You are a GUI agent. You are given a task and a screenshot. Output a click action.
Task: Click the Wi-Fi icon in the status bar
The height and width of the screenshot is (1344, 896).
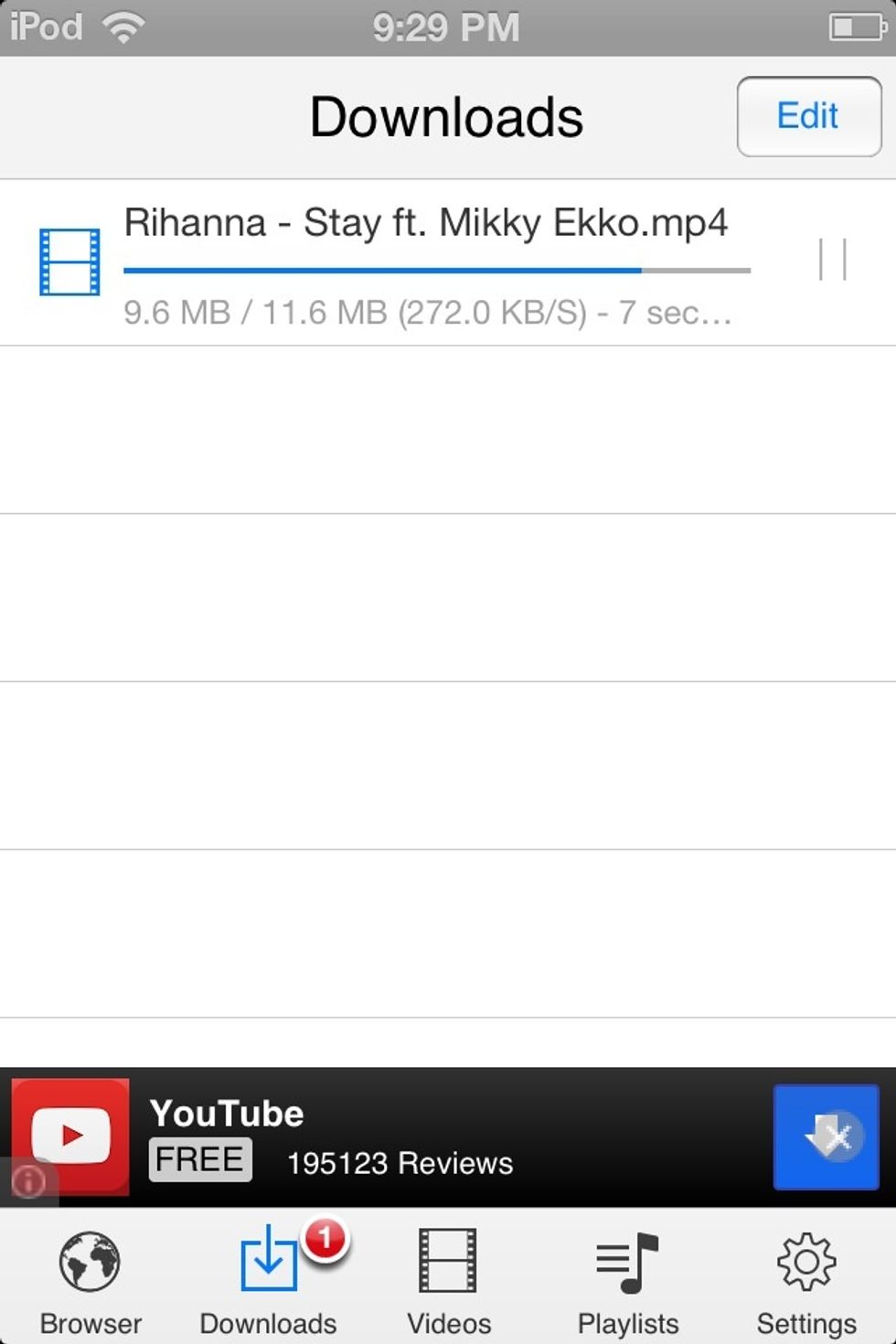point(123,27)
